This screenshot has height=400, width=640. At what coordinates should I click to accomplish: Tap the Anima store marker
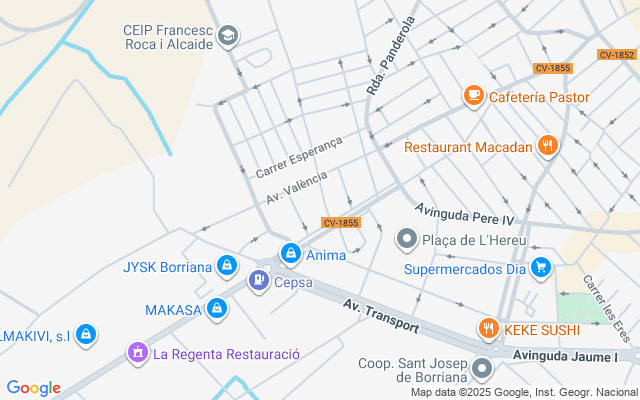(290, 254)
